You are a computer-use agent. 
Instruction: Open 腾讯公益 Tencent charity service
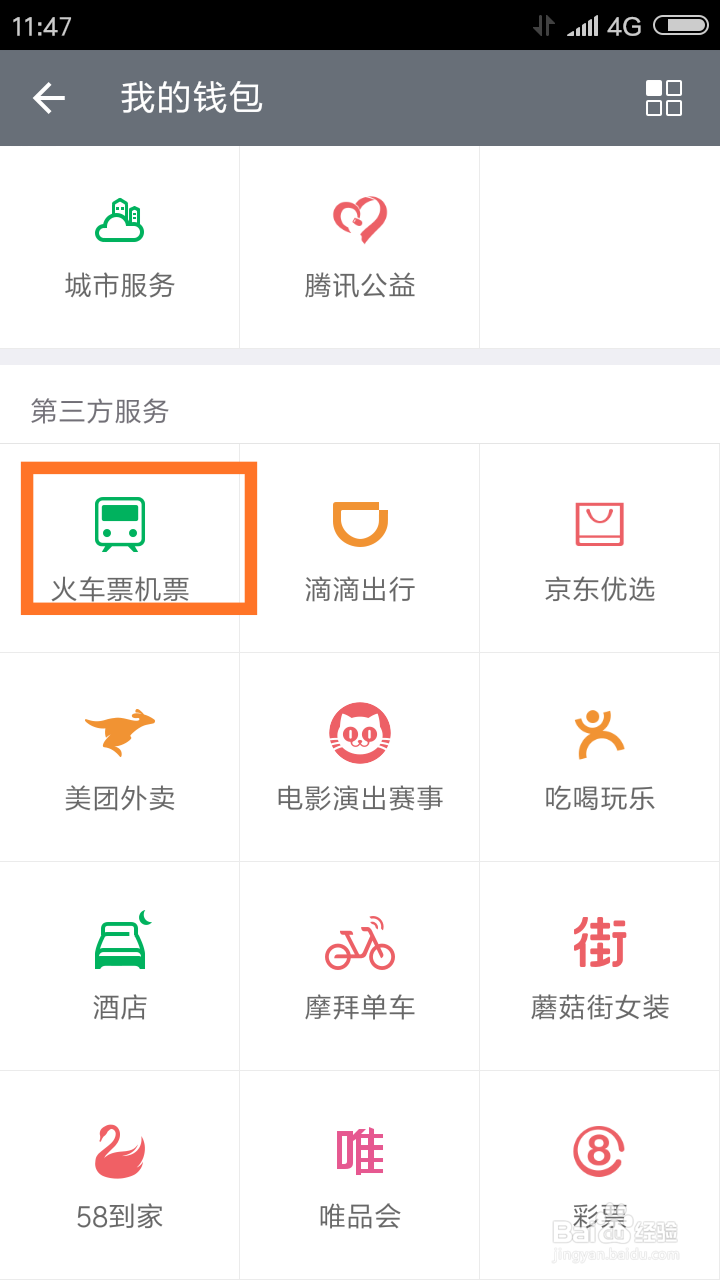(360, 245)
